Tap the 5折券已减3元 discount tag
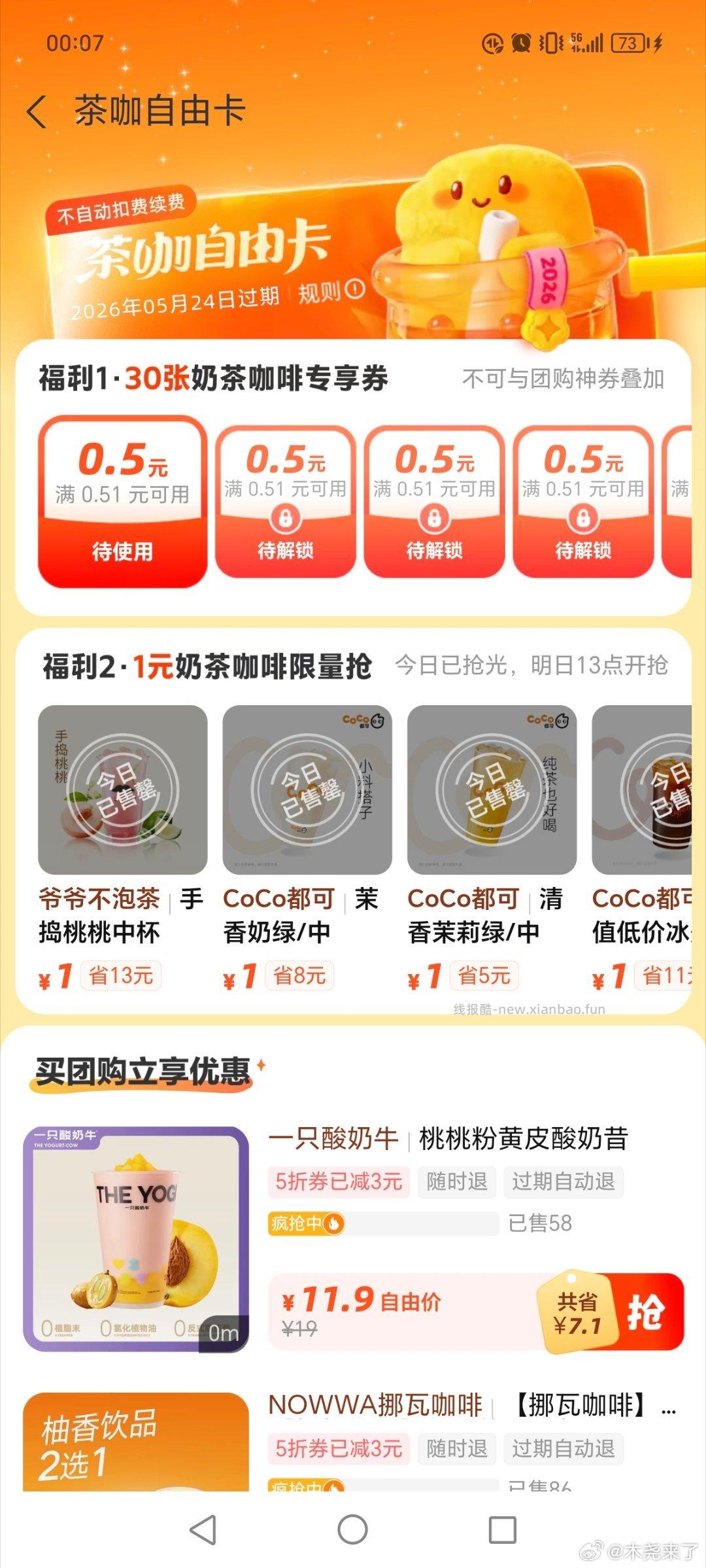Screen dimensions: 706x1568 coord(339,1181)
